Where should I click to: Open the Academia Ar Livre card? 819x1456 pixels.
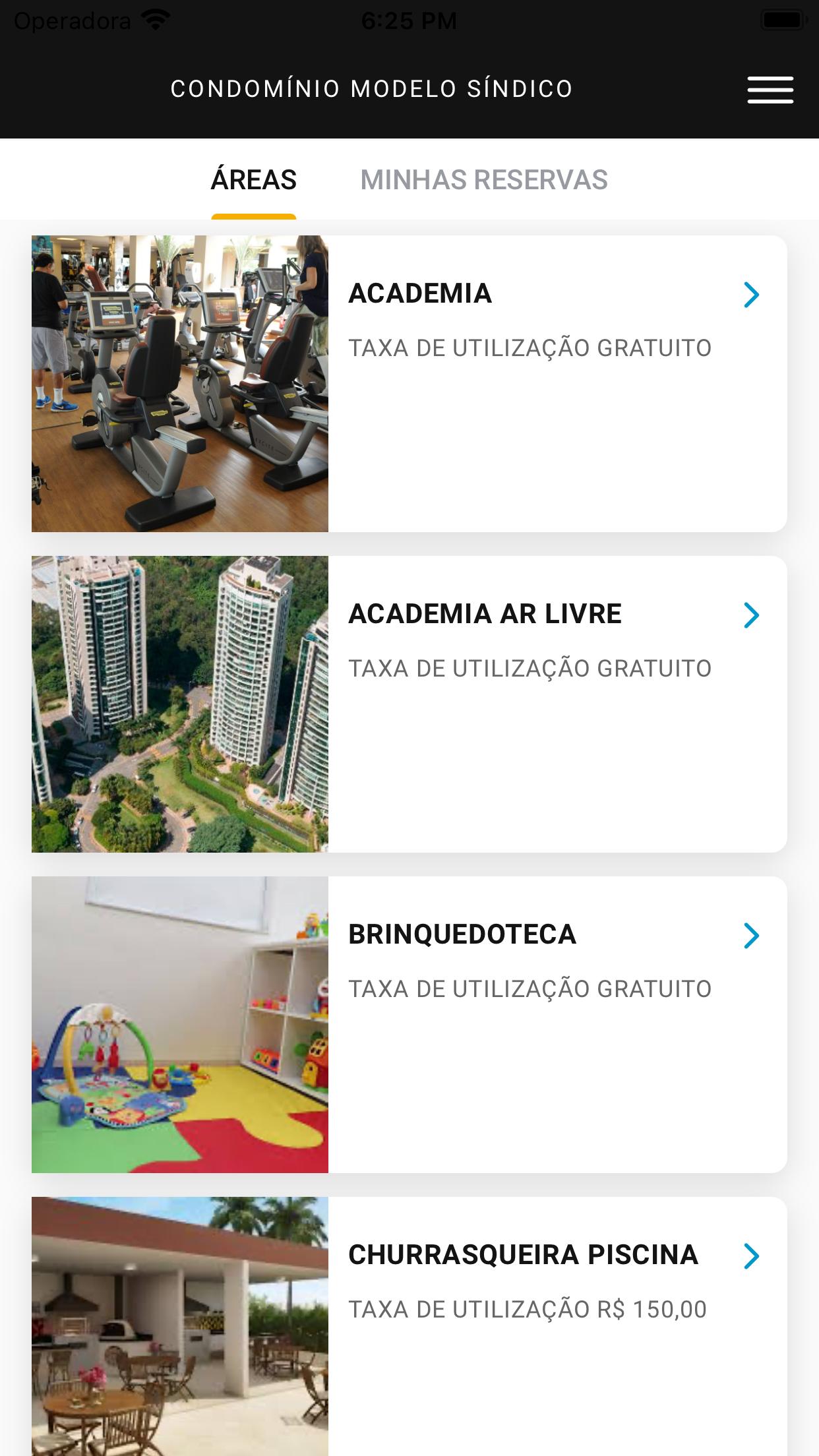pos(409,704)
